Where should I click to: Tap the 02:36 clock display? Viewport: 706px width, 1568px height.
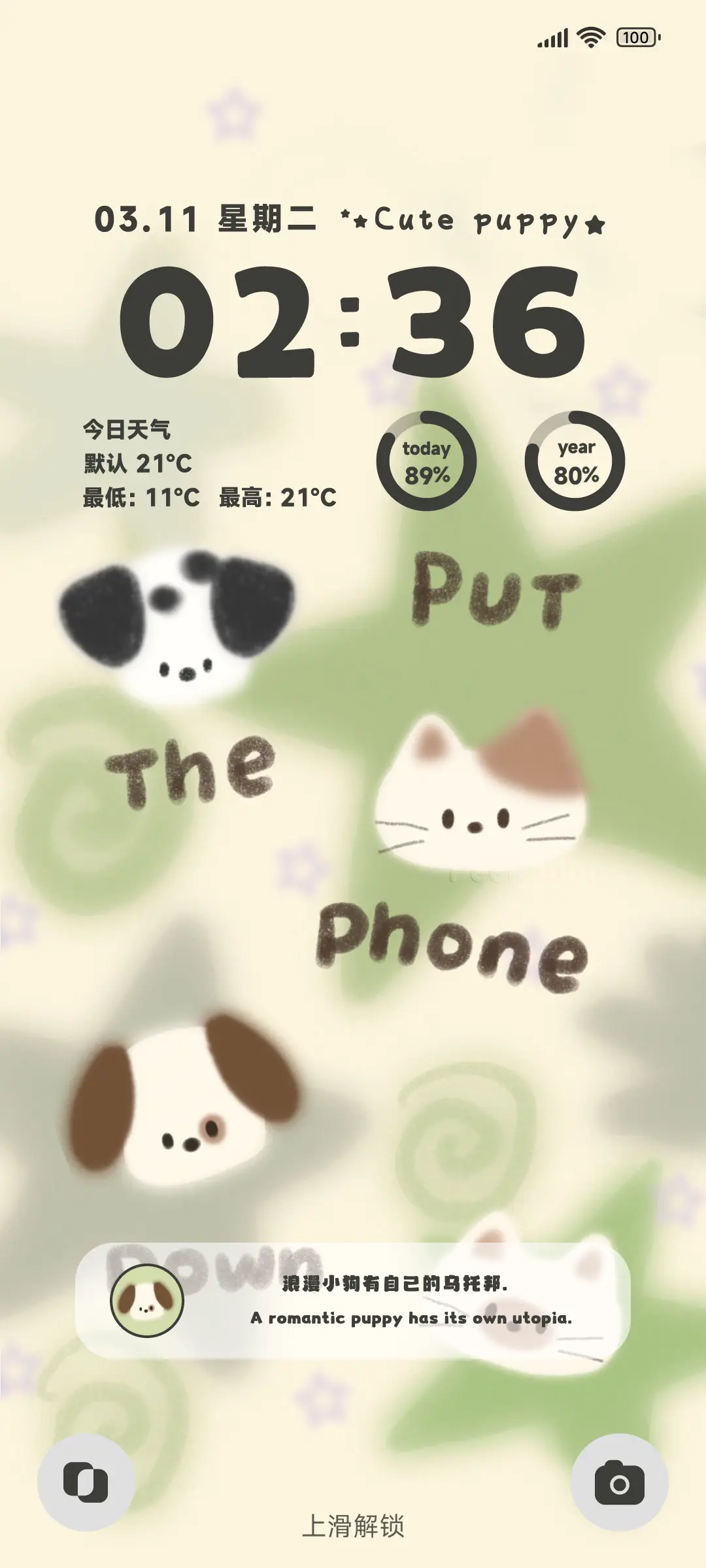[353, 320]
